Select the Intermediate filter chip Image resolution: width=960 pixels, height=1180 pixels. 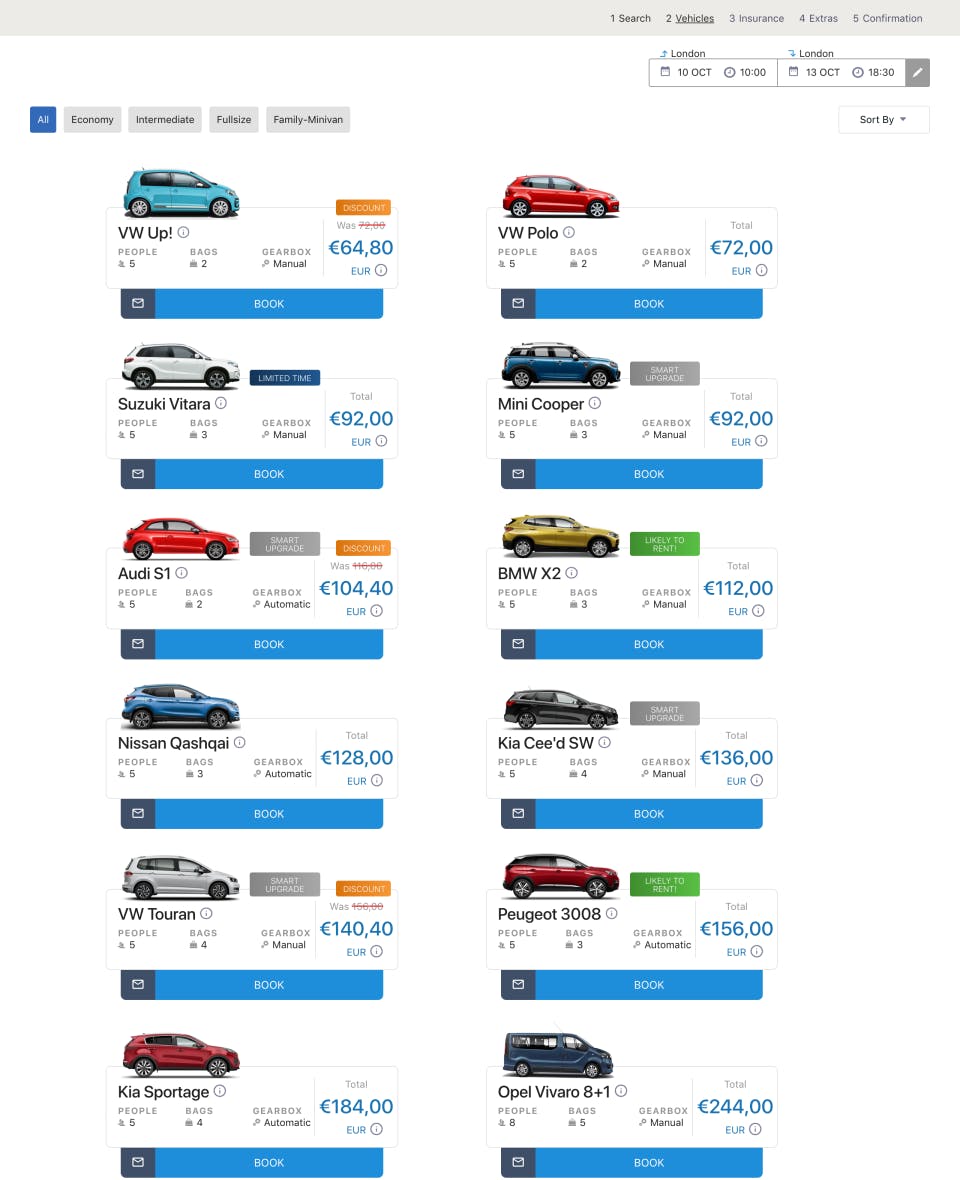165,120
